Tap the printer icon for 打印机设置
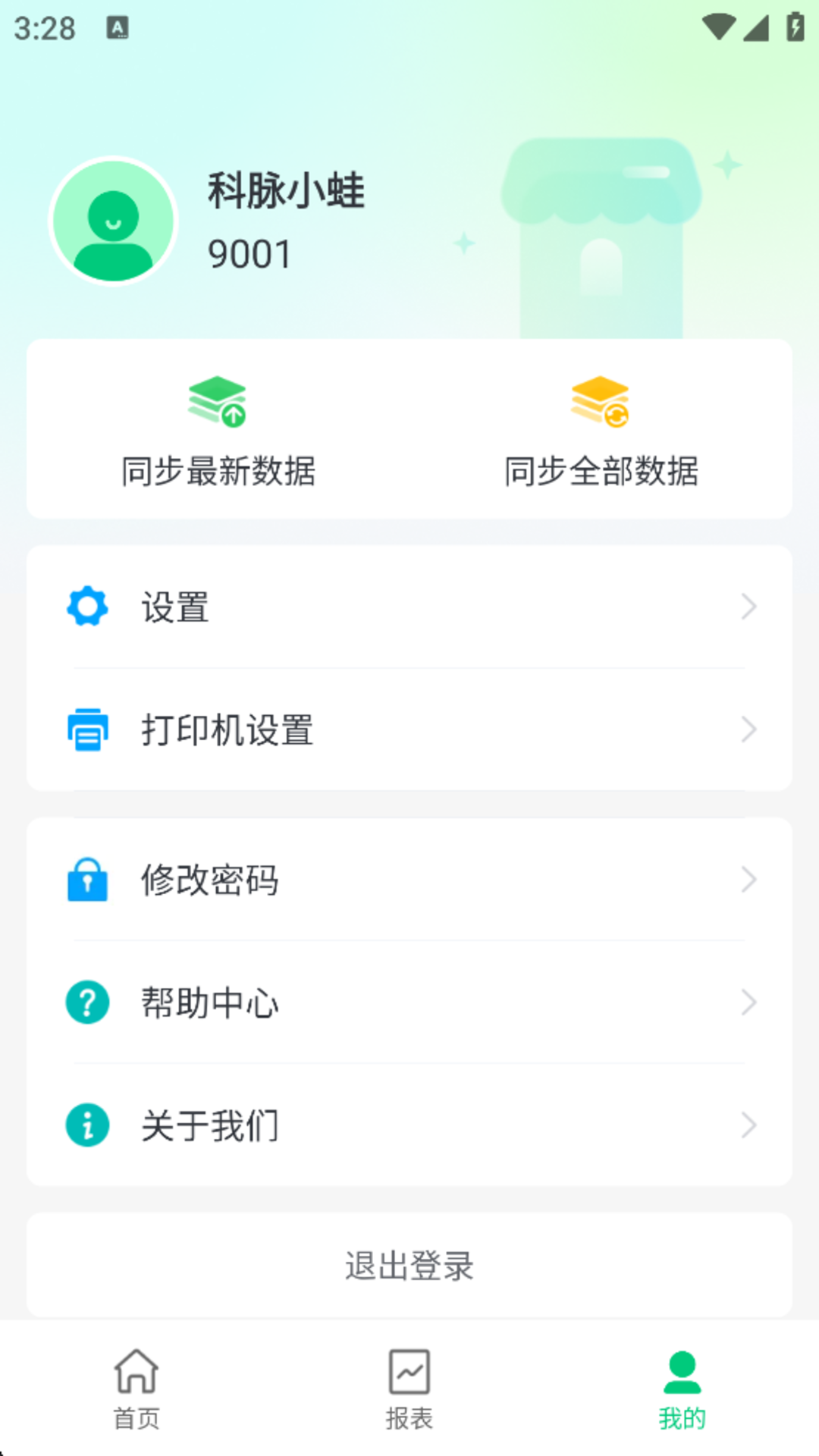Screen dimensions: 819x1456 tap(86, 730)
